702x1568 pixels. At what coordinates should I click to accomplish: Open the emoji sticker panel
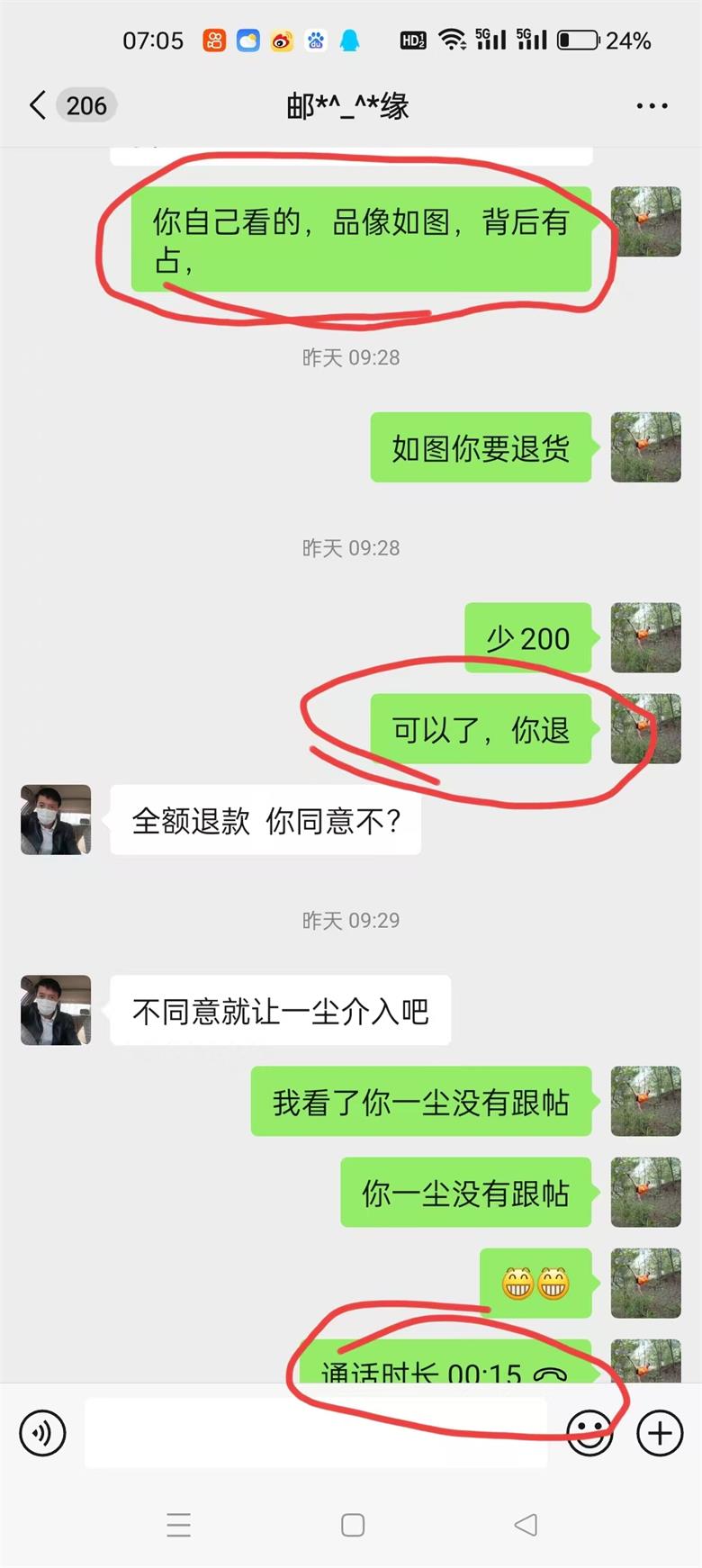point(589,1432)
